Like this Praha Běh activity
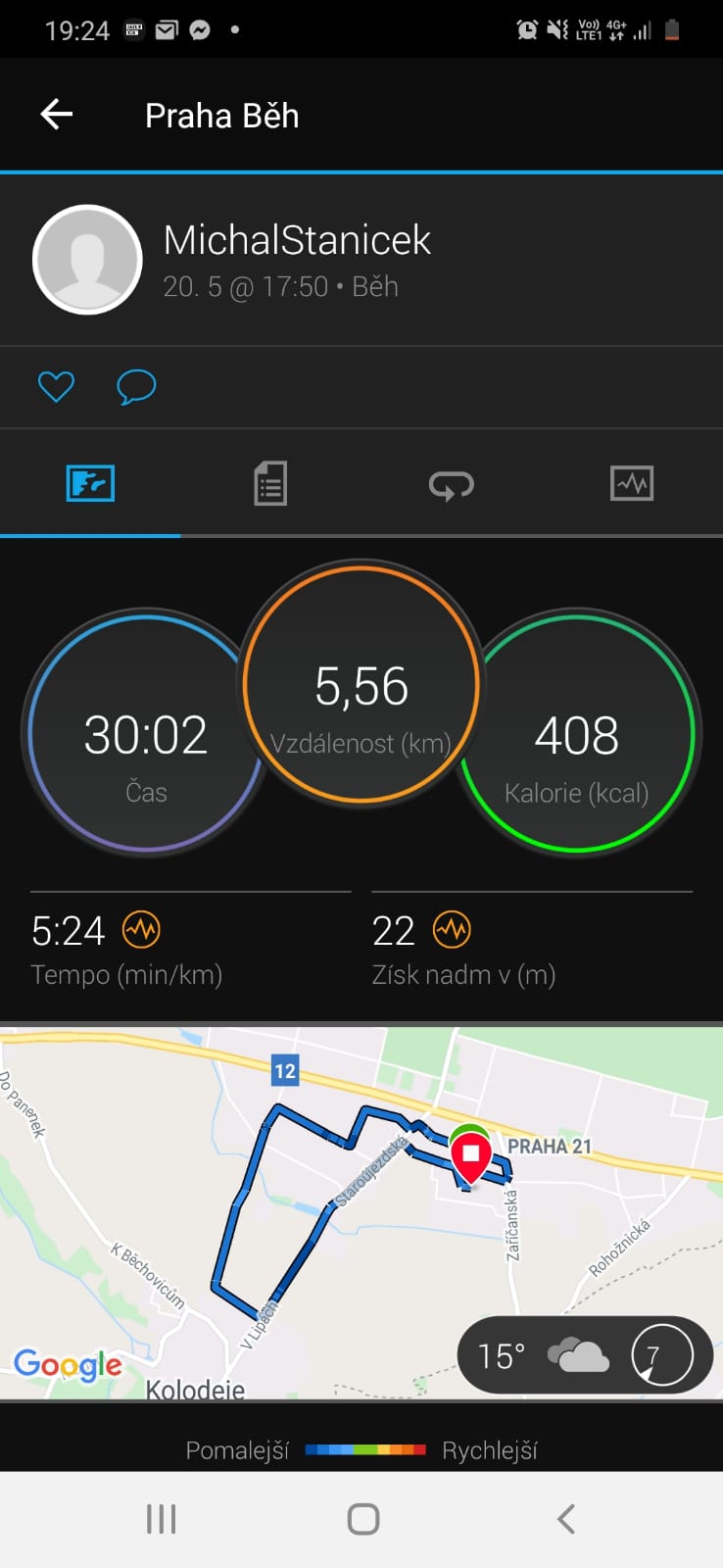 56,386
